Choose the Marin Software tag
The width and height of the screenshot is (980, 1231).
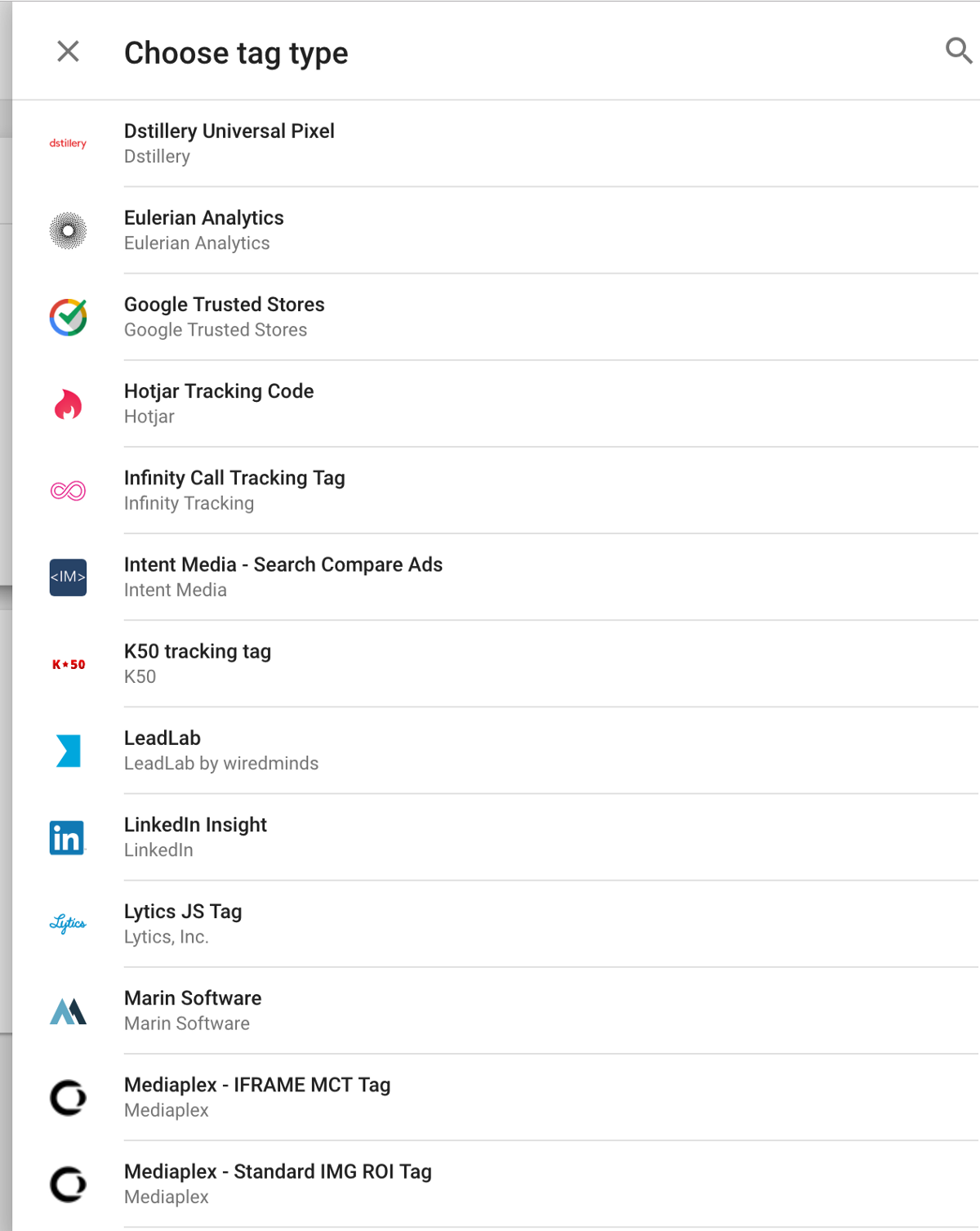(193, 1009)
